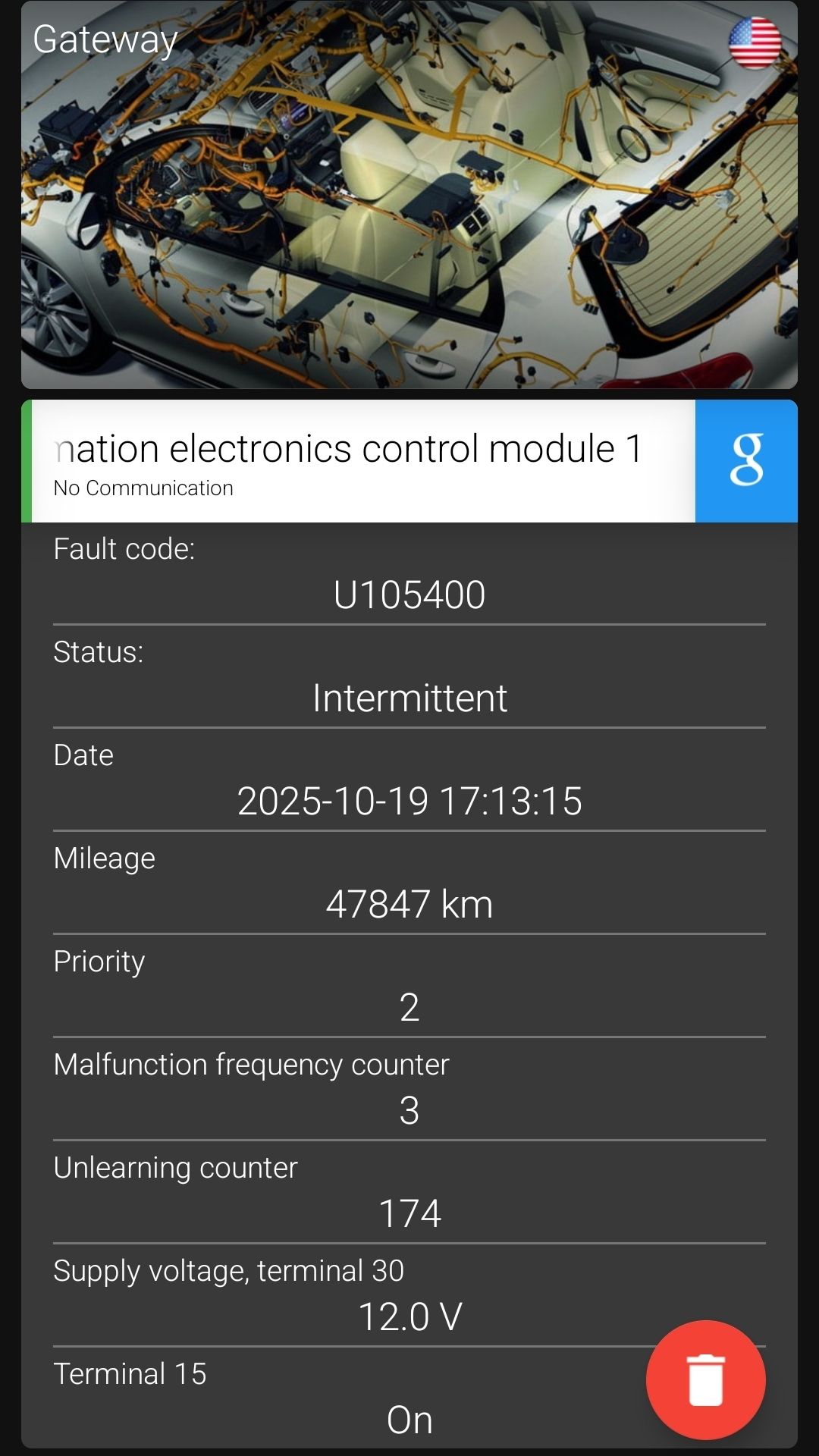Clear fault codes with trash button

(x=705, y=1379)
